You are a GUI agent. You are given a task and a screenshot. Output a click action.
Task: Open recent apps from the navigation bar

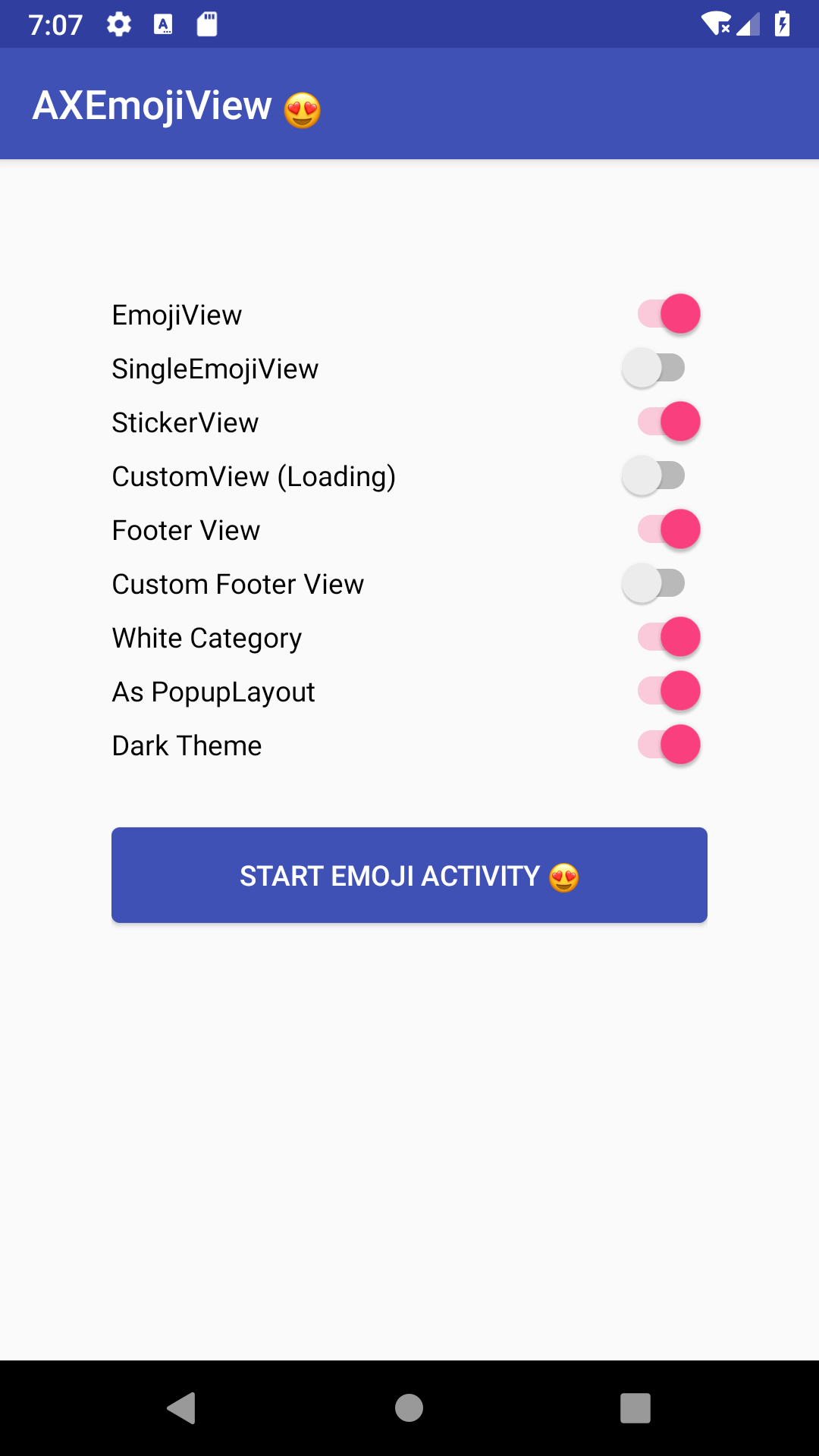pos(635,1408)
